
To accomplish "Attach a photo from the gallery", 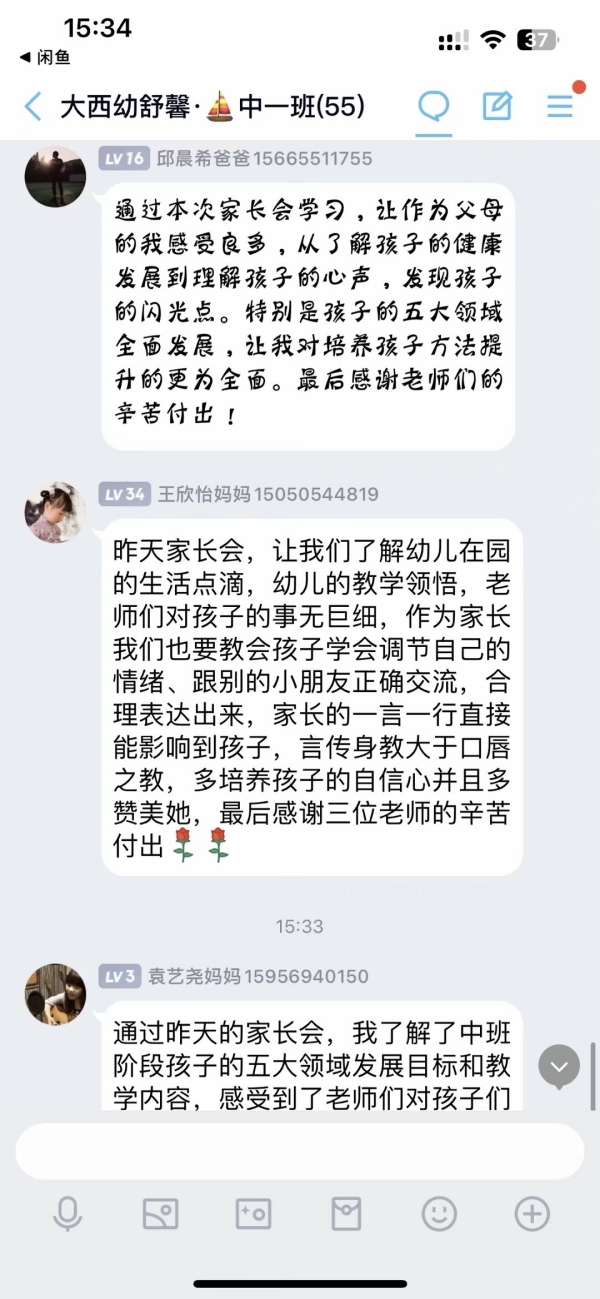I will pyautogui.click(x=160, y=1214).
